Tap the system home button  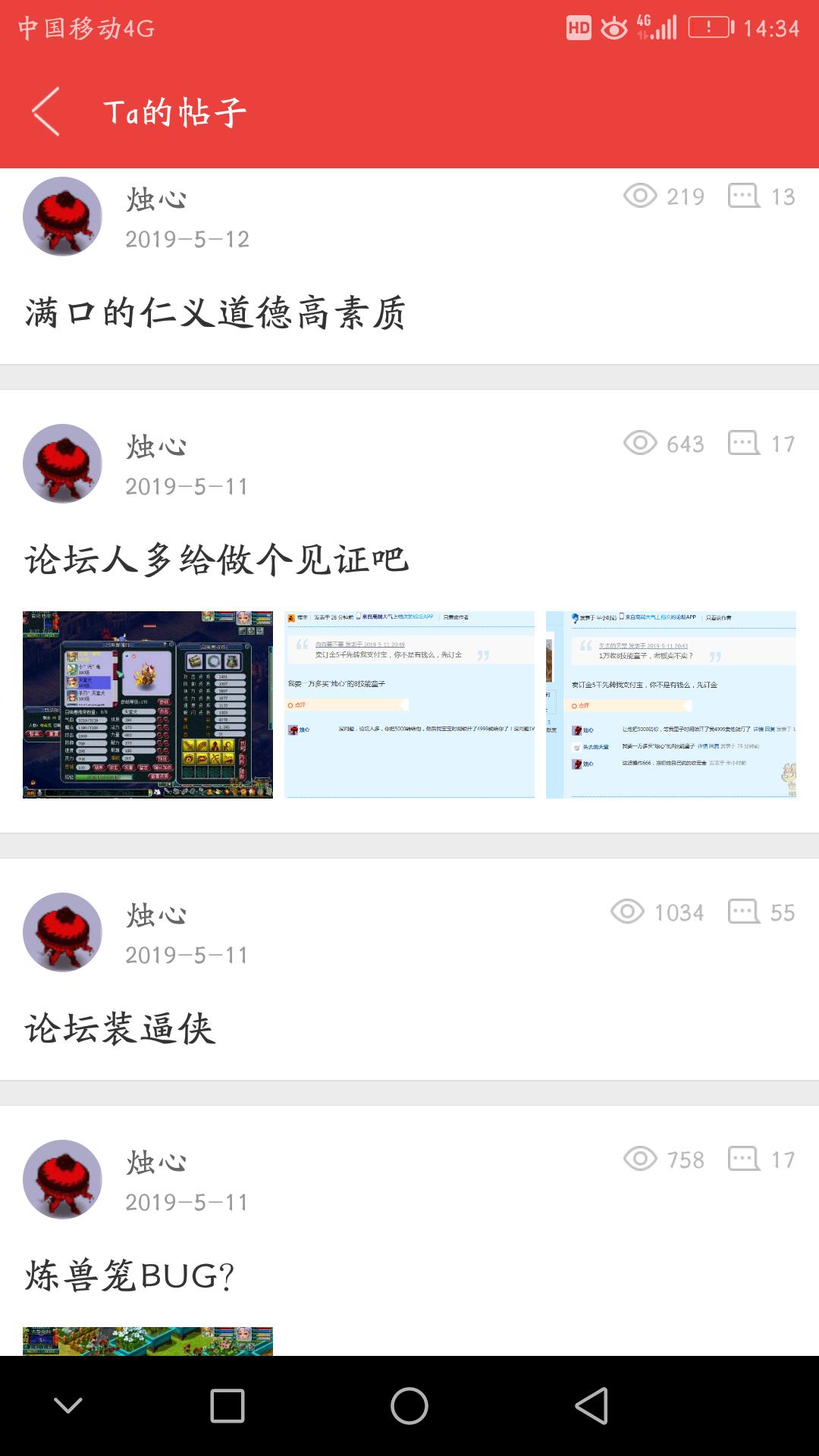click(409, 1406)
